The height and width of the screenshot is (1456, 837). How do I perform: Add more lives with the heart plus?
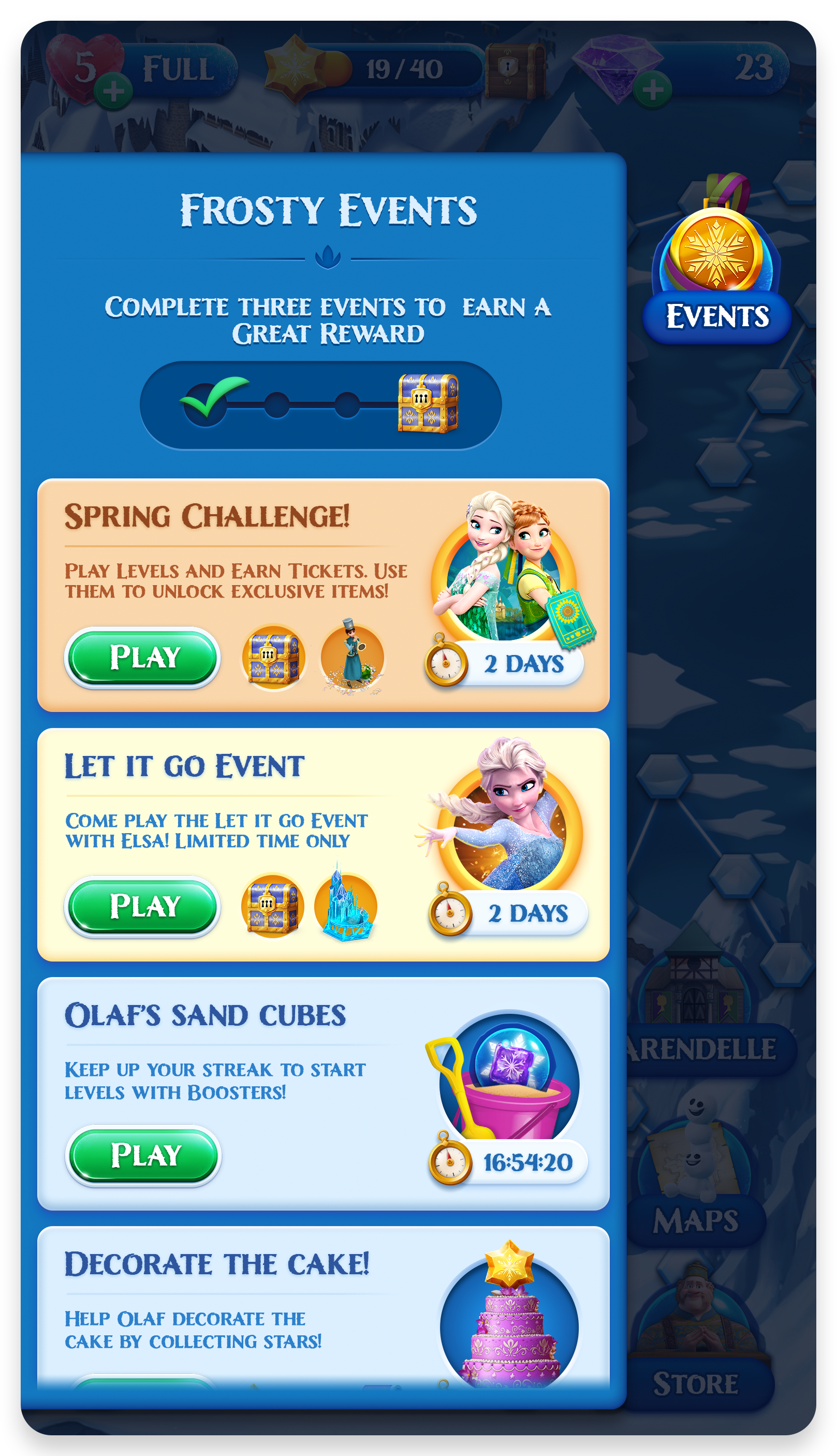[x=113, y=91]
